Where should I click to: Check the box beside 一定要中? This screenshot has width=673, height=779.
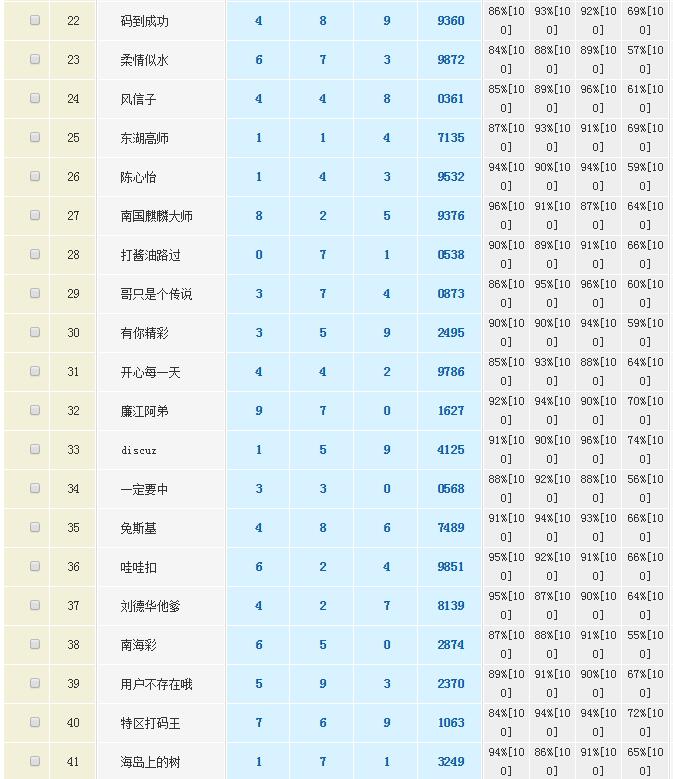pos(35,488)
